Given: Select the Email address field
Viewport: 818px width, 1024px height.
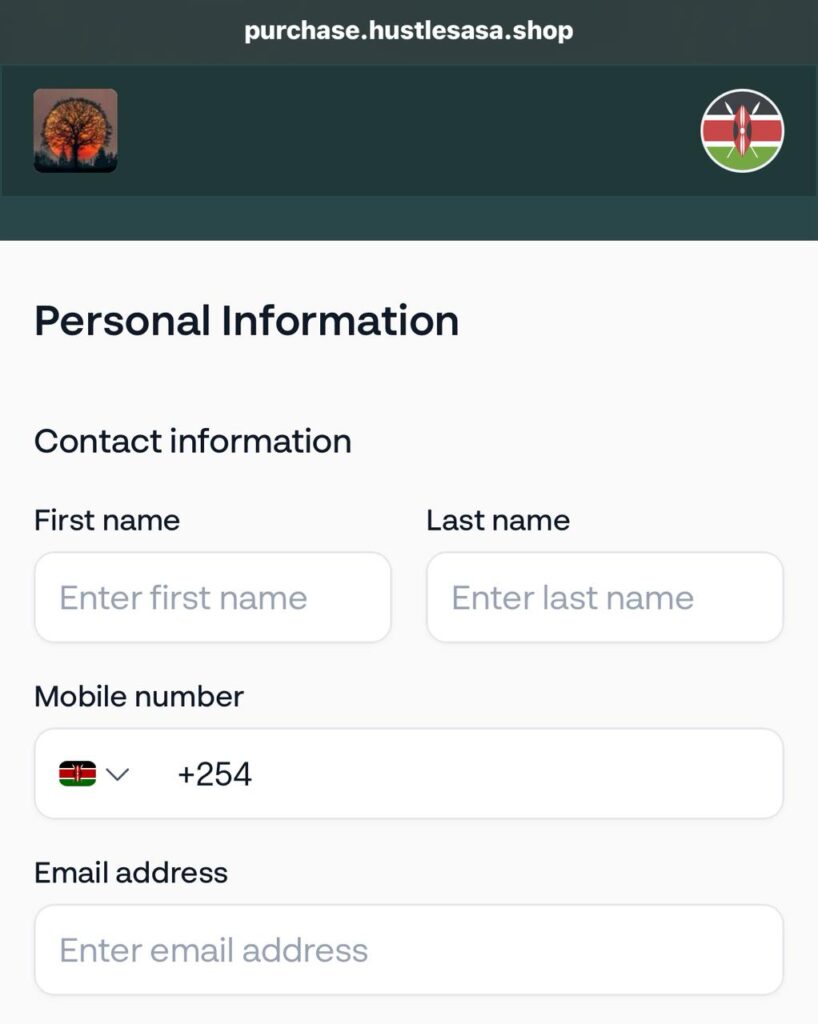Looking at the screenshot, I should (408, 950).
